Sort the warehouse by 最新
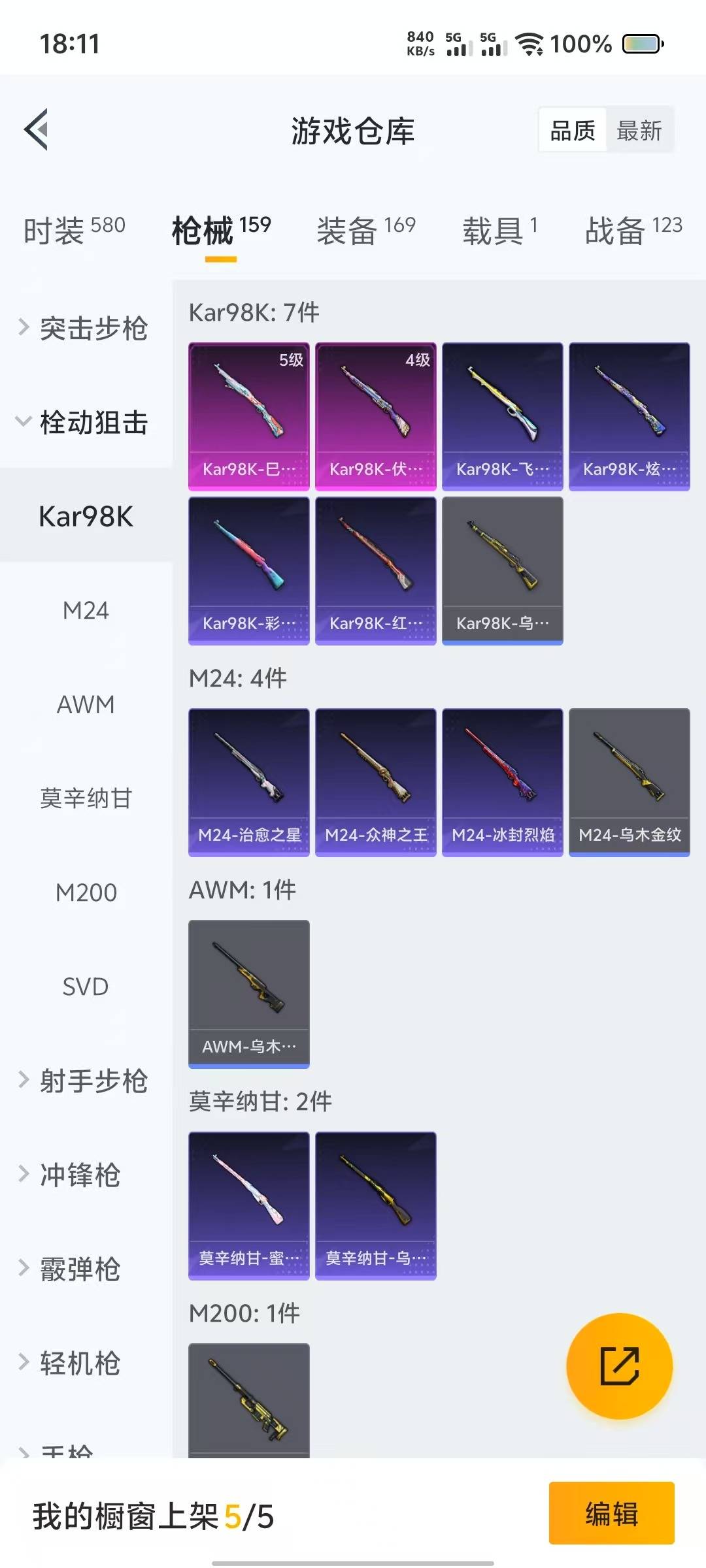The height and width of the screenshot is (1568, 706). (639, 131)
